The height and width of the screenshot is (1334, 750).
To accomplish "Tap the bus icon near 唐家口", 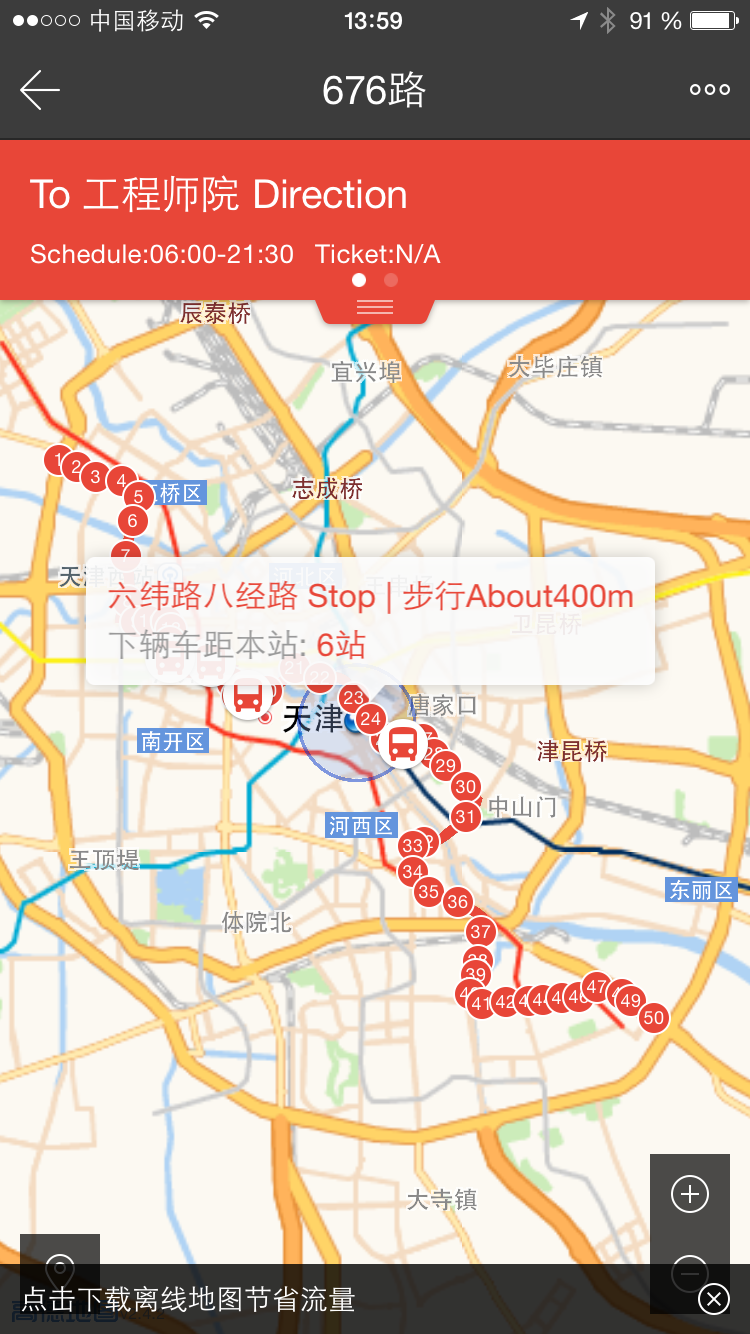I will pyautogui.click(x=403, y=743).
